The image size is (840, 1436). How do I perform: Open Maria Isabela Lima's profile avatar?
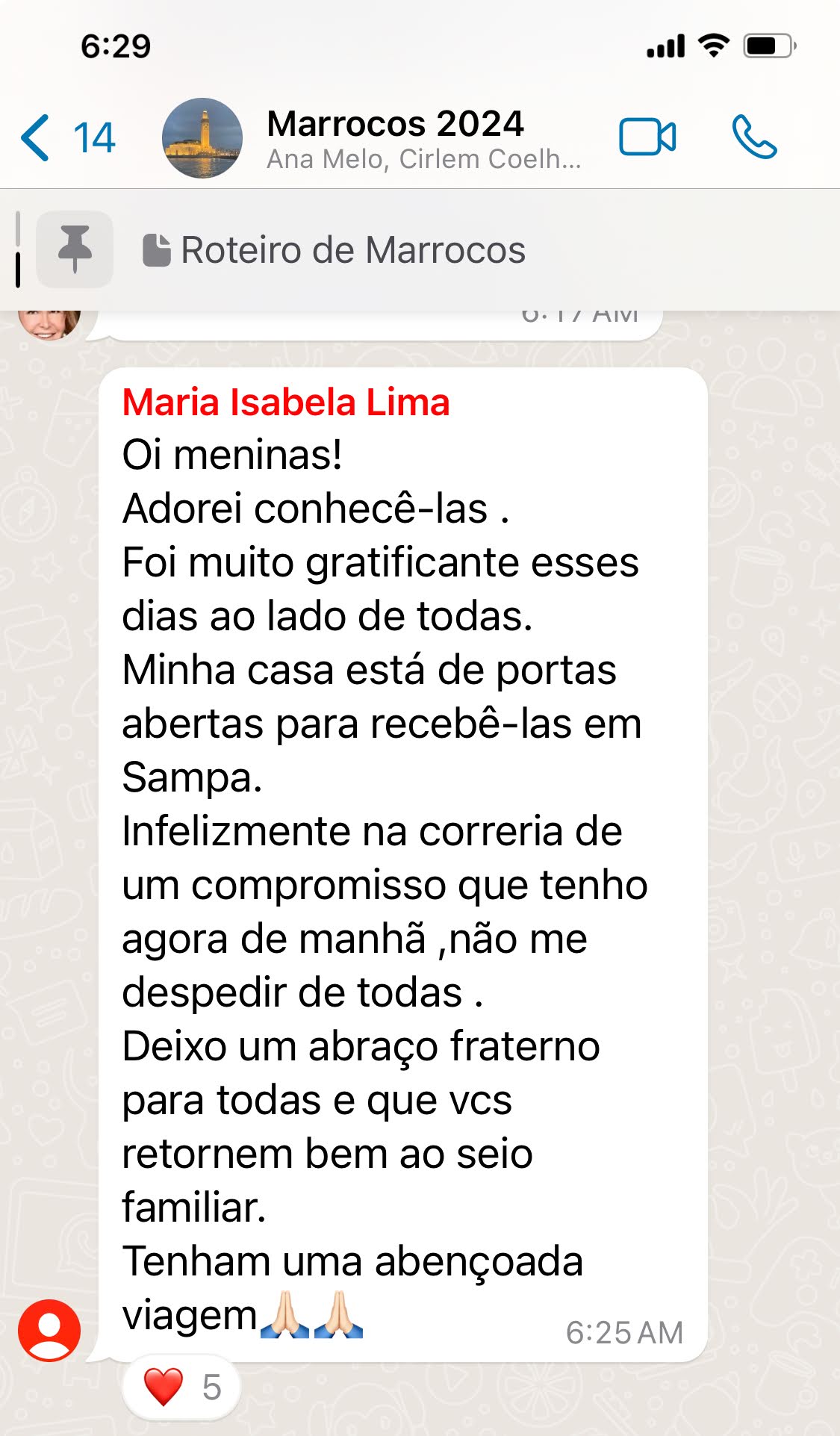(49, 1330)
